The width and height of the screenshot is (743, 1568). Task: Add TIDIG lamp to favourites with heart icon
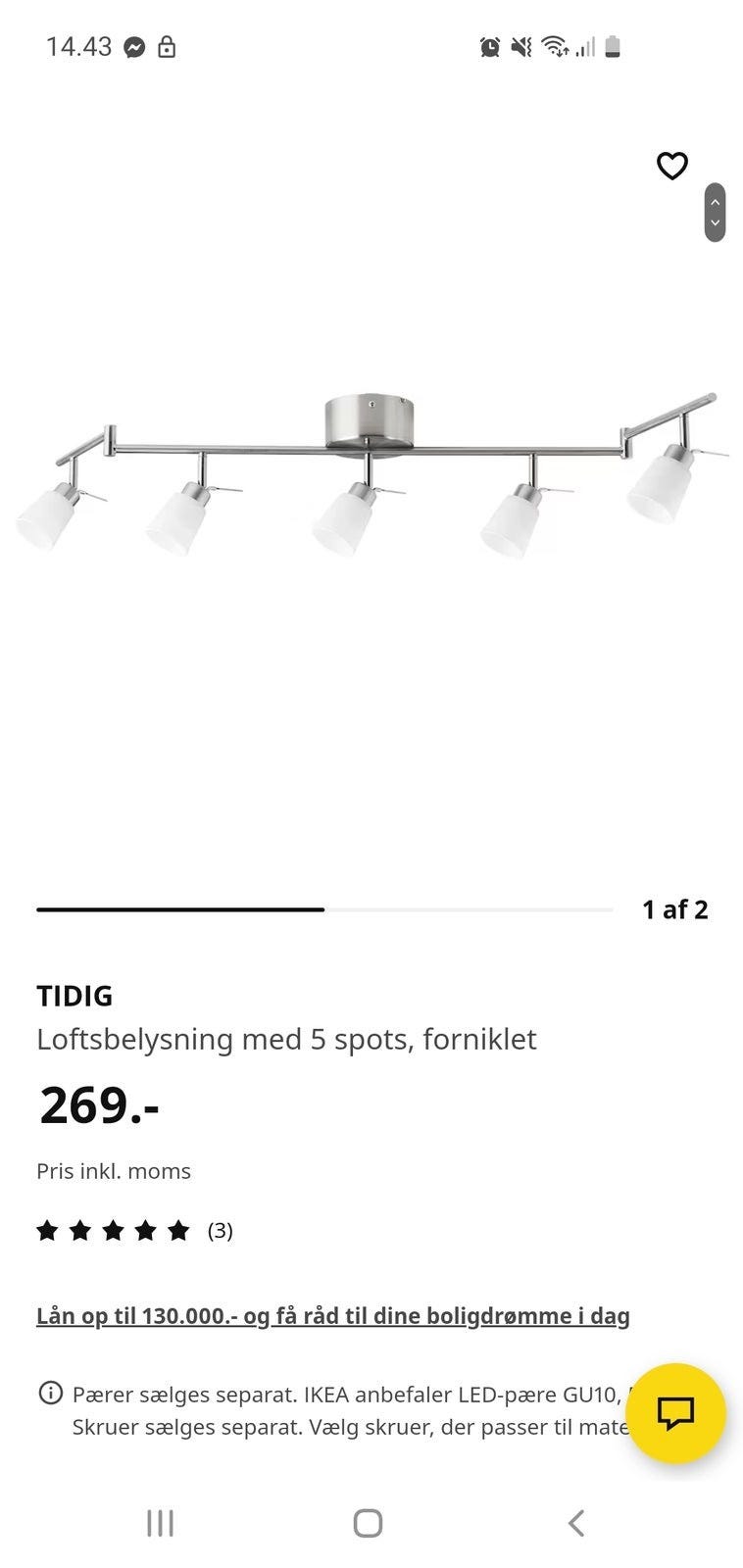coord(671,166)
